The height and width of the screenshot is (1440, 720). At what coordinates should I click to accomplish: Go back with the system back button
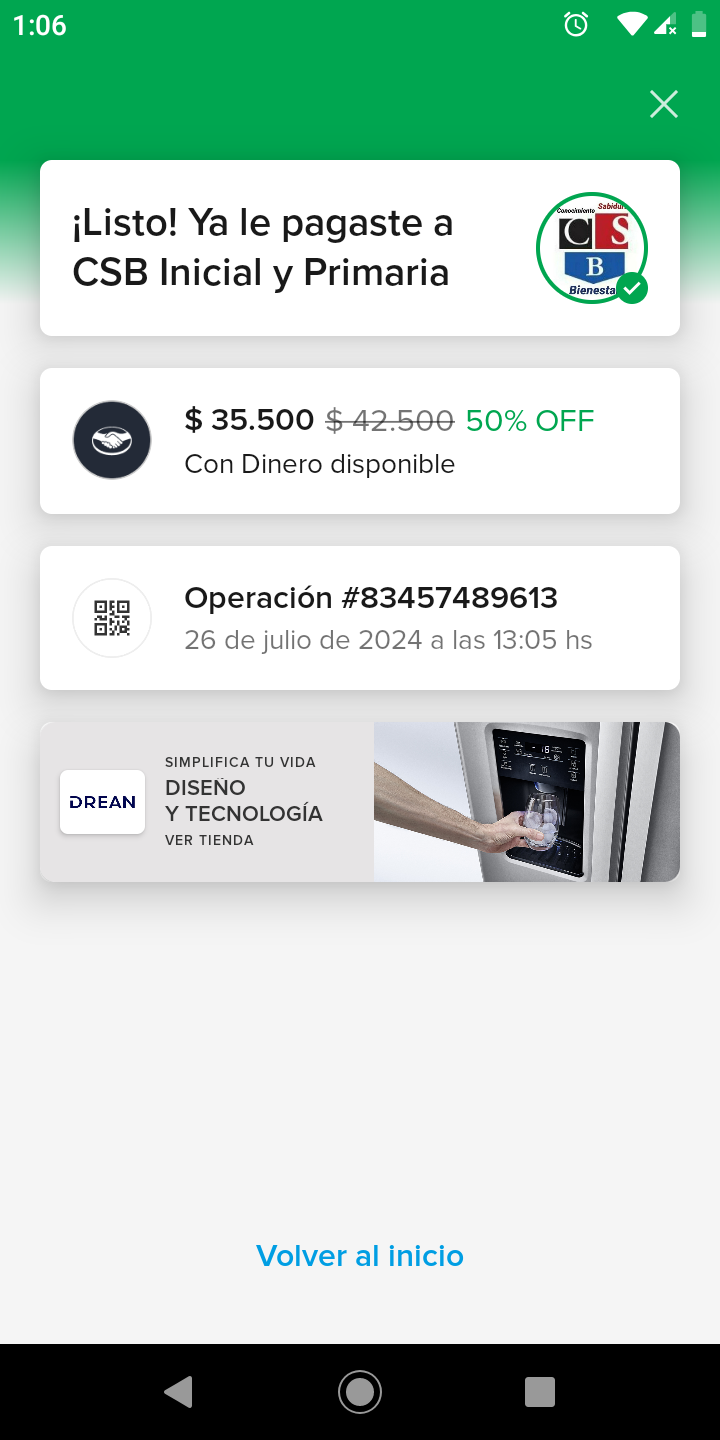pos(178,1391)
